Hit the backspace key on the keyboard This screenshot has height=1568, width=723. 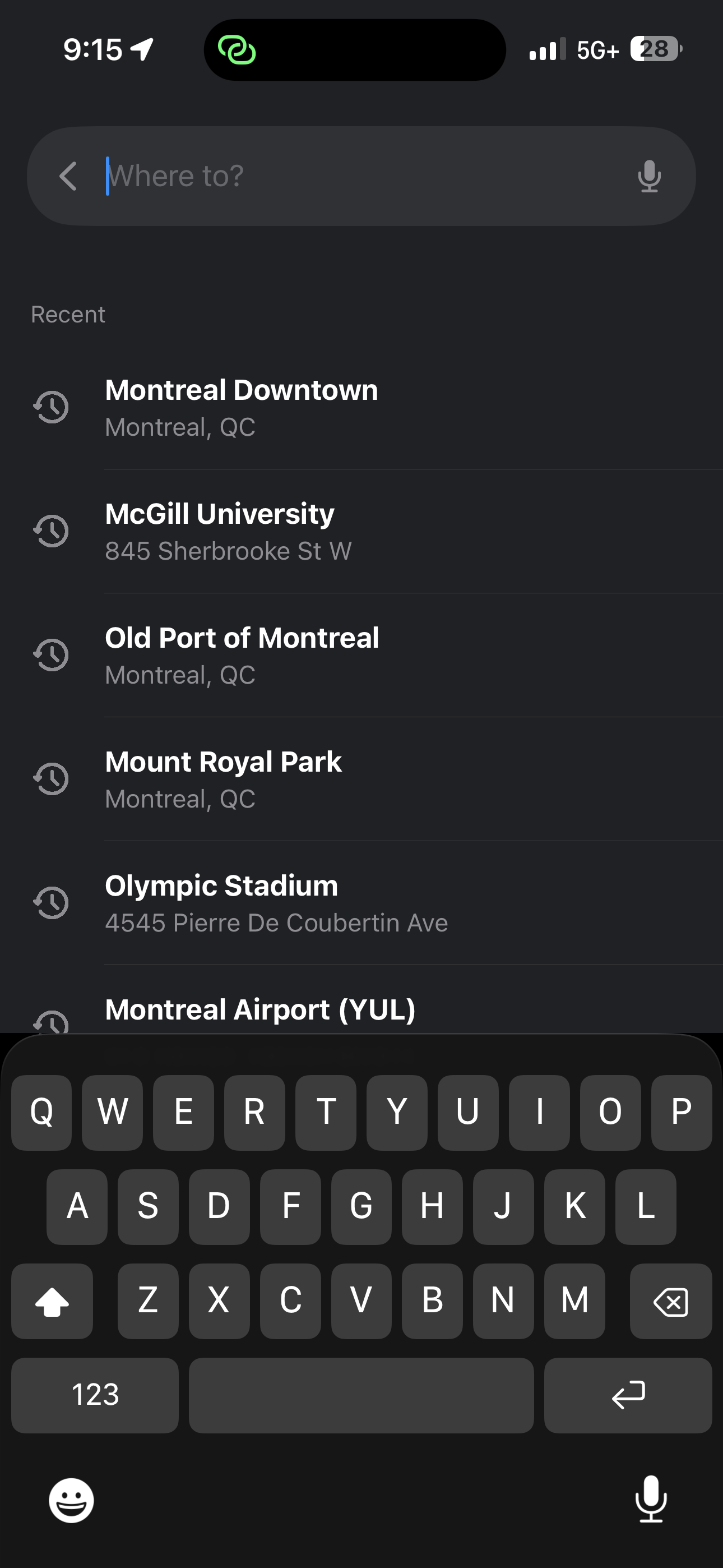(x=670, y=1301)
